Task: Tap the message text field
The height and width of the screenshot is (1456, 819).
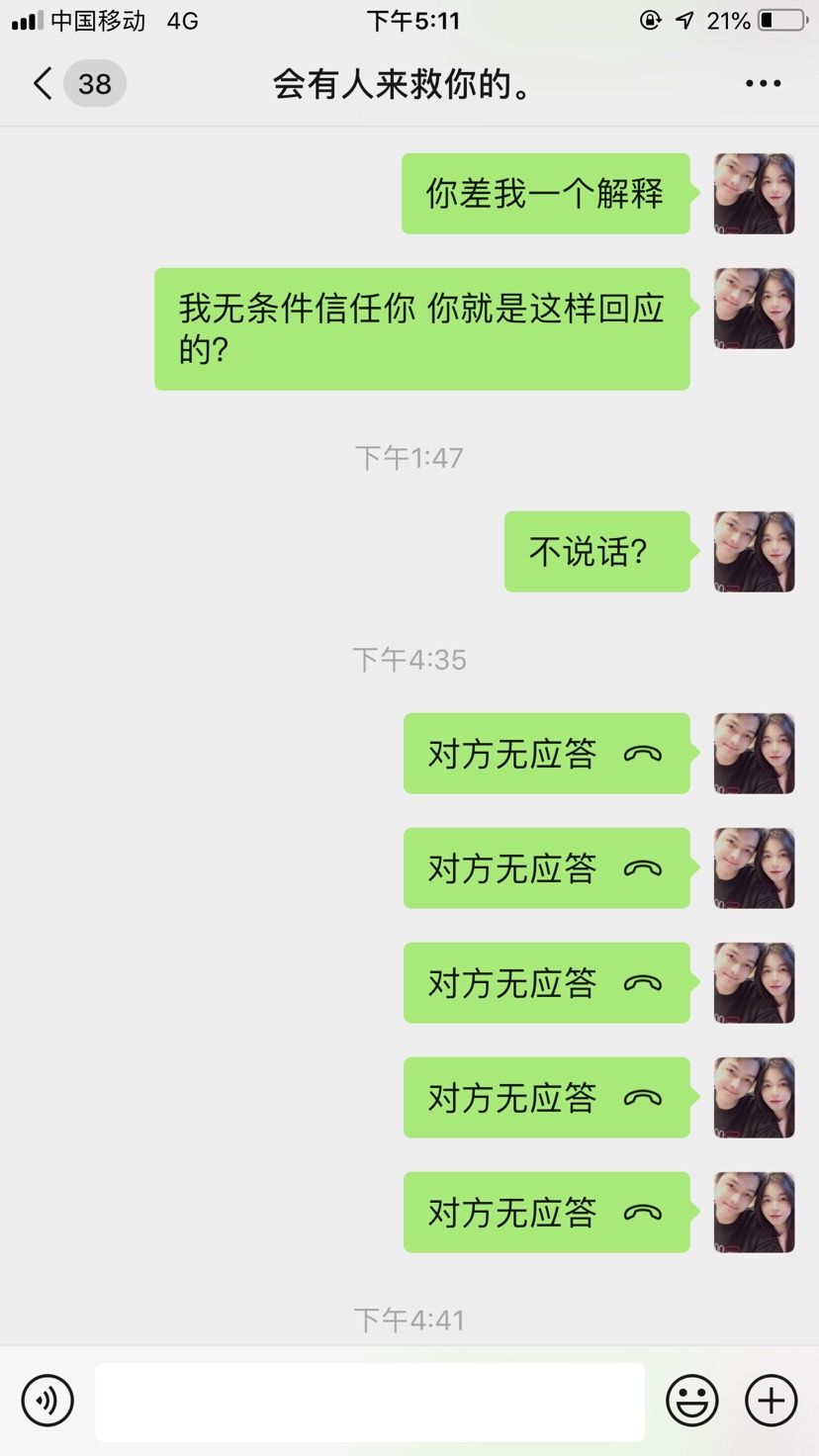Action: 370,1402
